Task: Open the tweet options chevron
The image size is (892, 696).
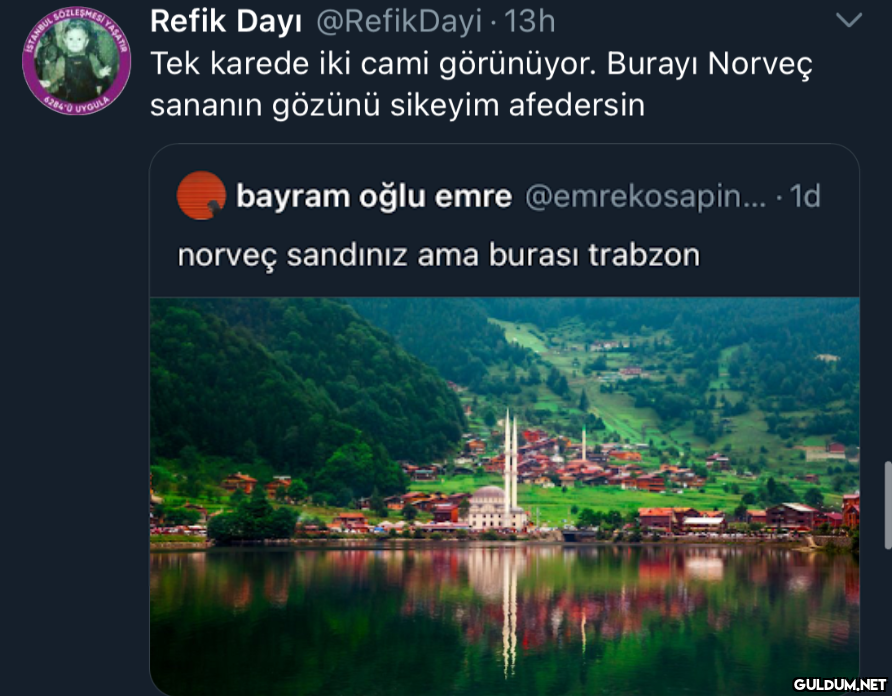Action: [x=847, y=21]
